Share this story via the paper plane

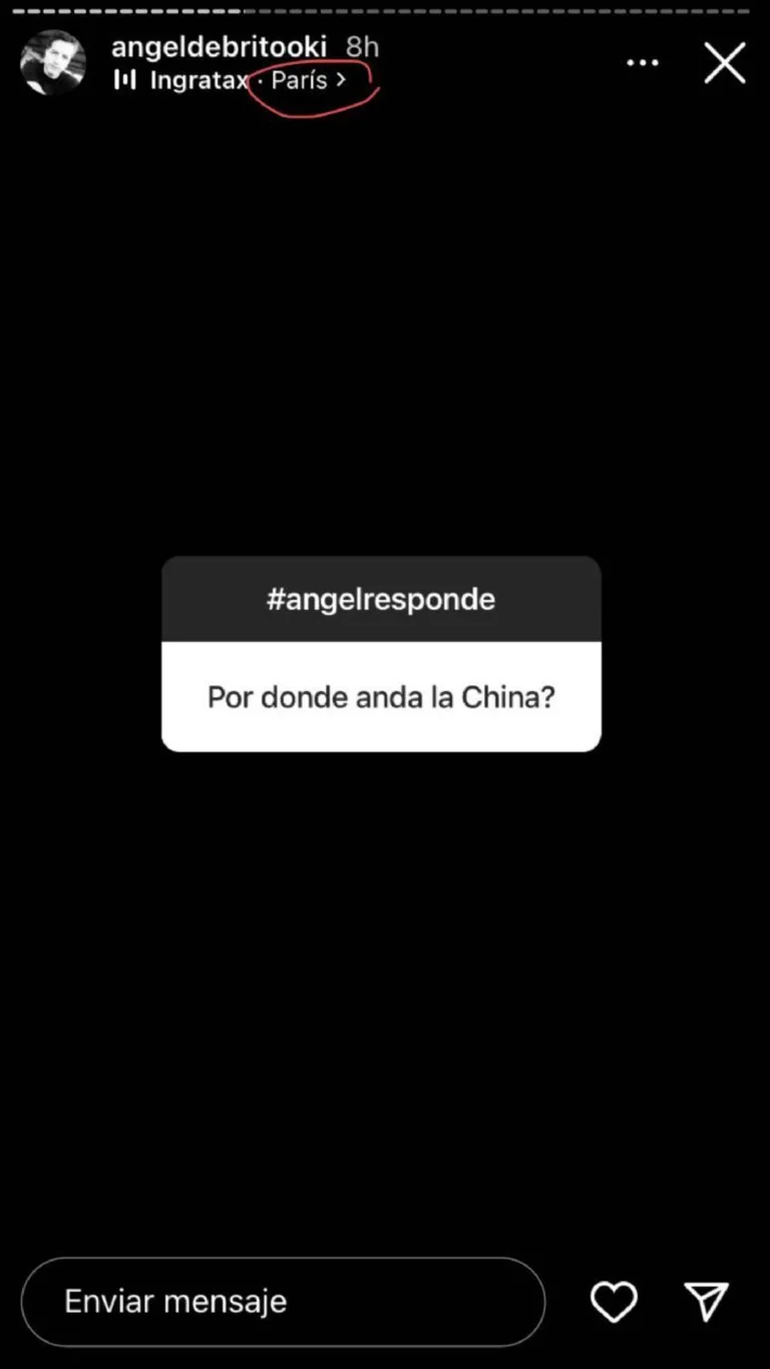tap(706, 1301)
